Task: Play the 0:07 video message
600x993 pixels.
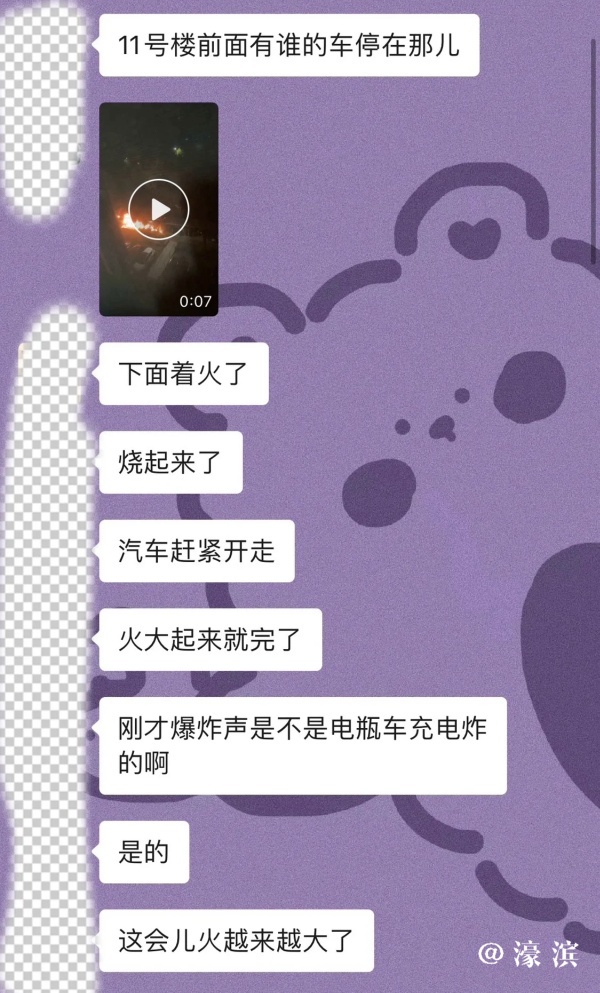Action: pyautogui.click(x=159, y=208)
